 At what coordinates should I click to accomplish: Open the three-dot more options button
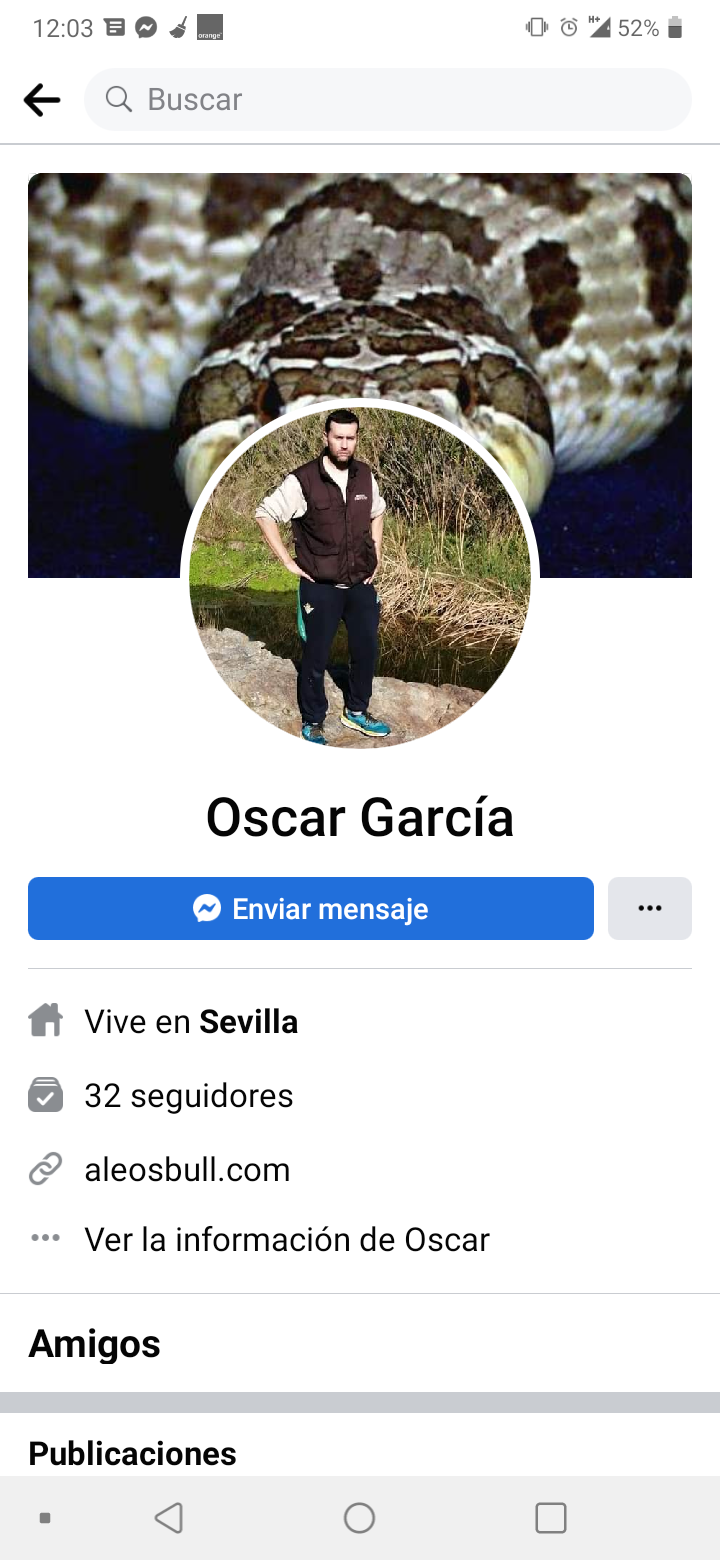point(650,908)
